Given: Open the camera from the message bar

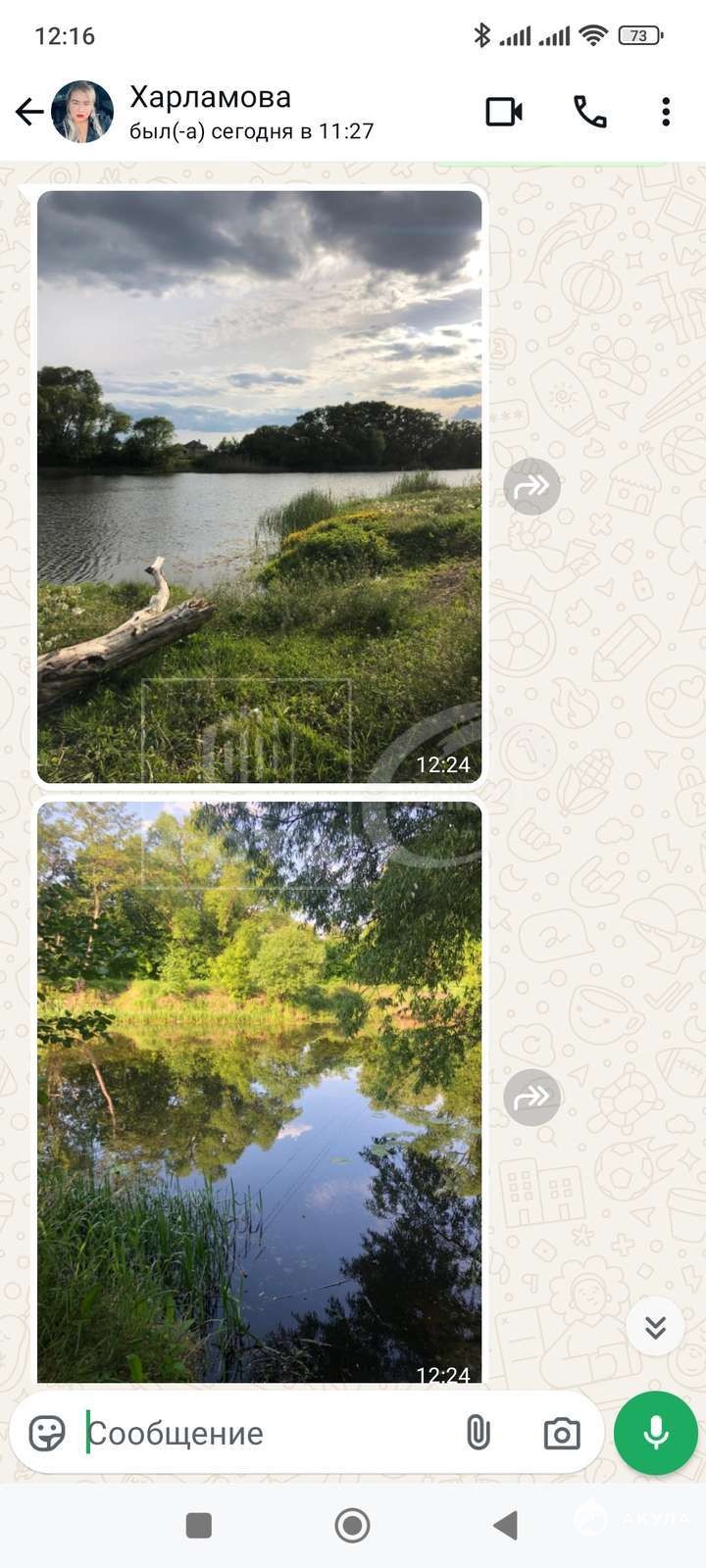Looking at the screenshot, I should click(562, 1434).
